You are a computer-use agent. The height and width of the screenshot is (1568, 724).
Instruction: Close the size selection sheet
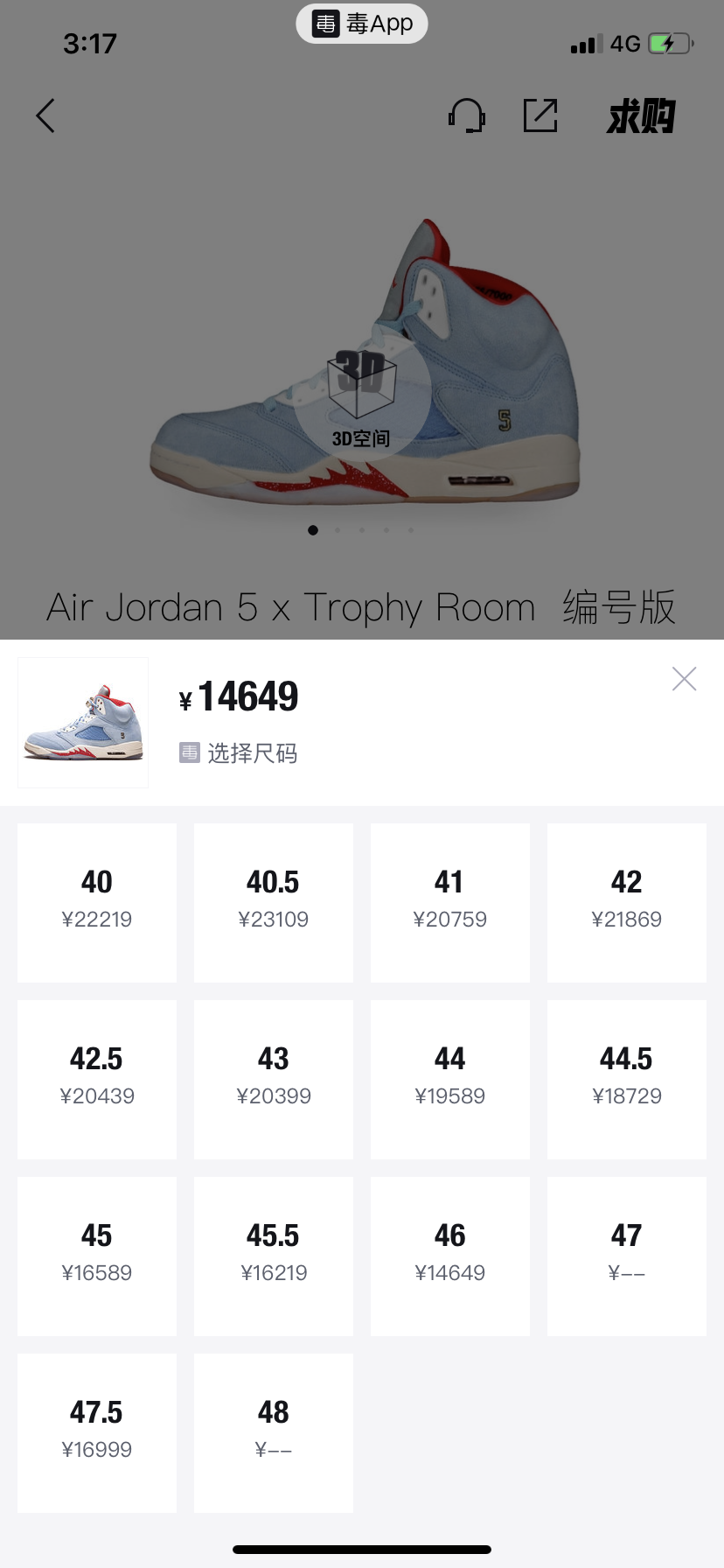(684, 679)
